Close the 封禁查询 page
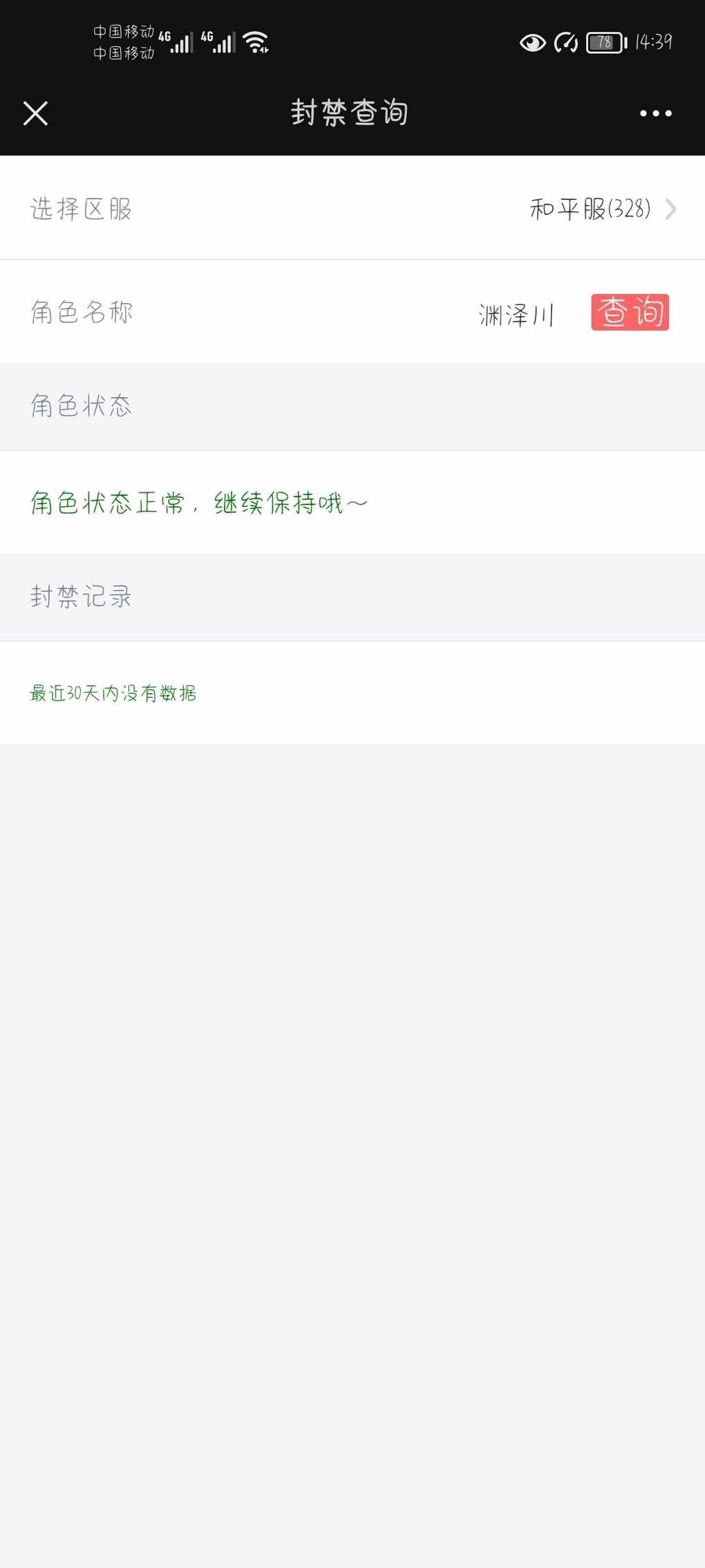The width and height of the screenshot is (705, 1568). pyautogui.click(x=35, y=113)
